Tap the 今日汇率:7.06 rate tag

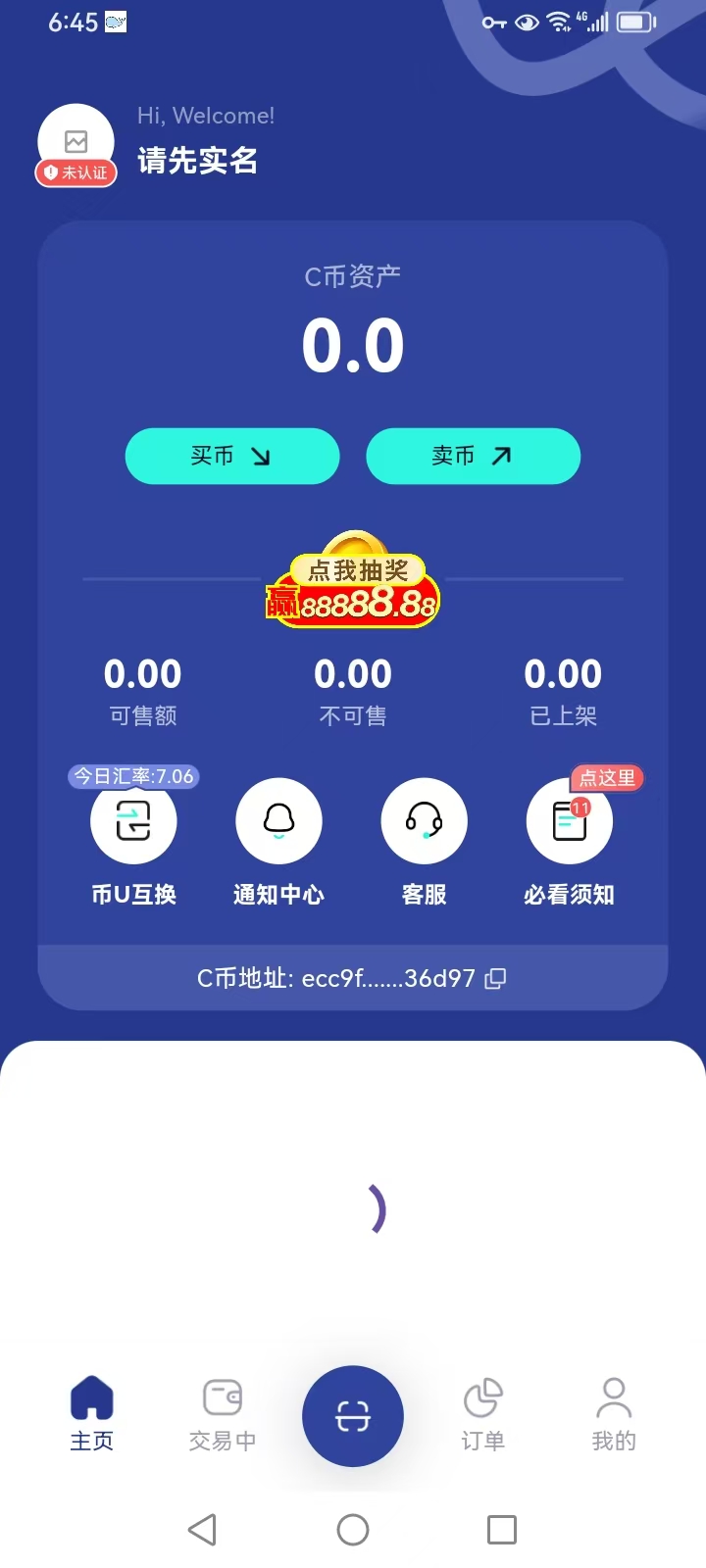[132, 776]
